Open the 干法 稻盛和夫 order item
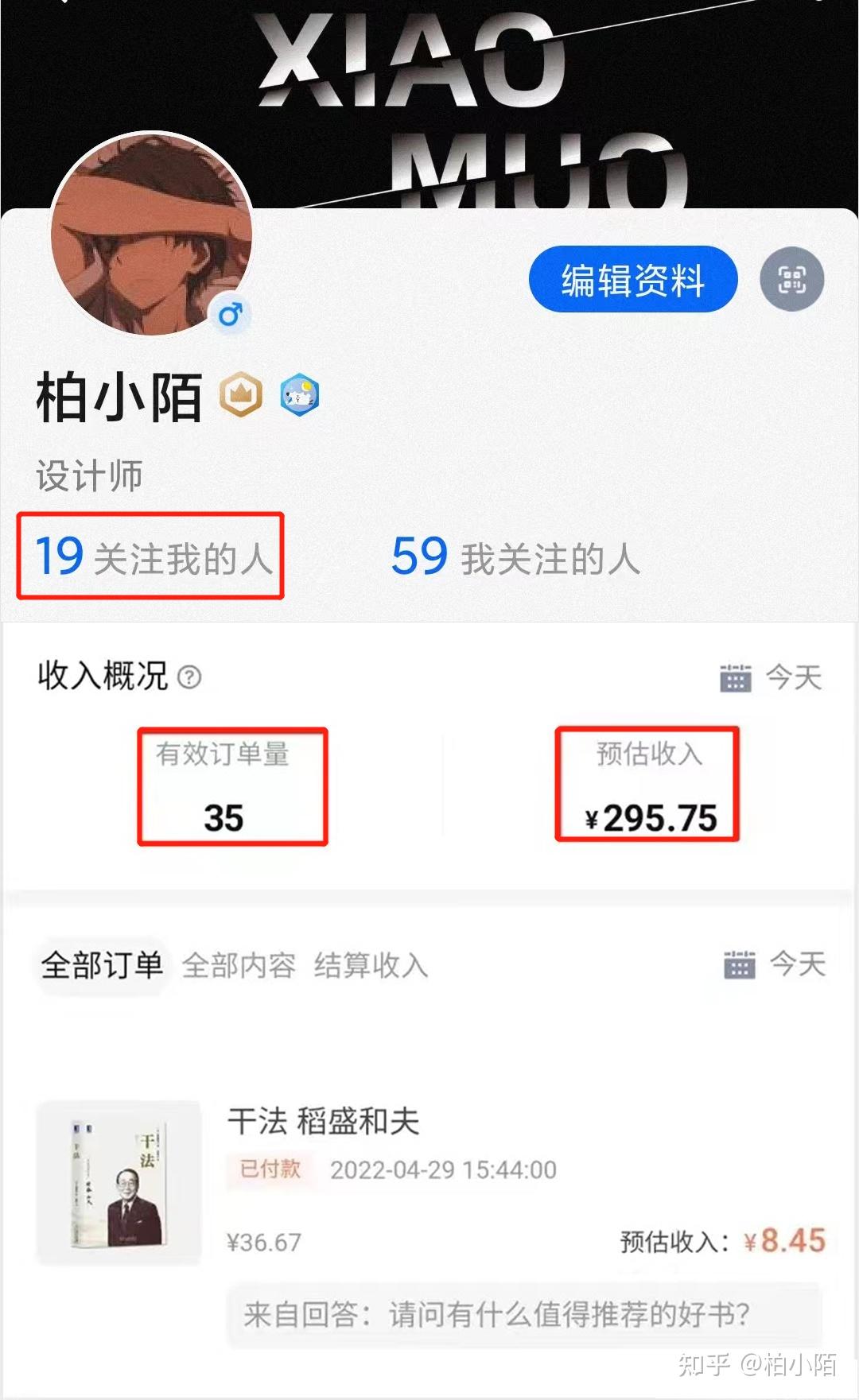859x1400 pixels. [429, 1181]
